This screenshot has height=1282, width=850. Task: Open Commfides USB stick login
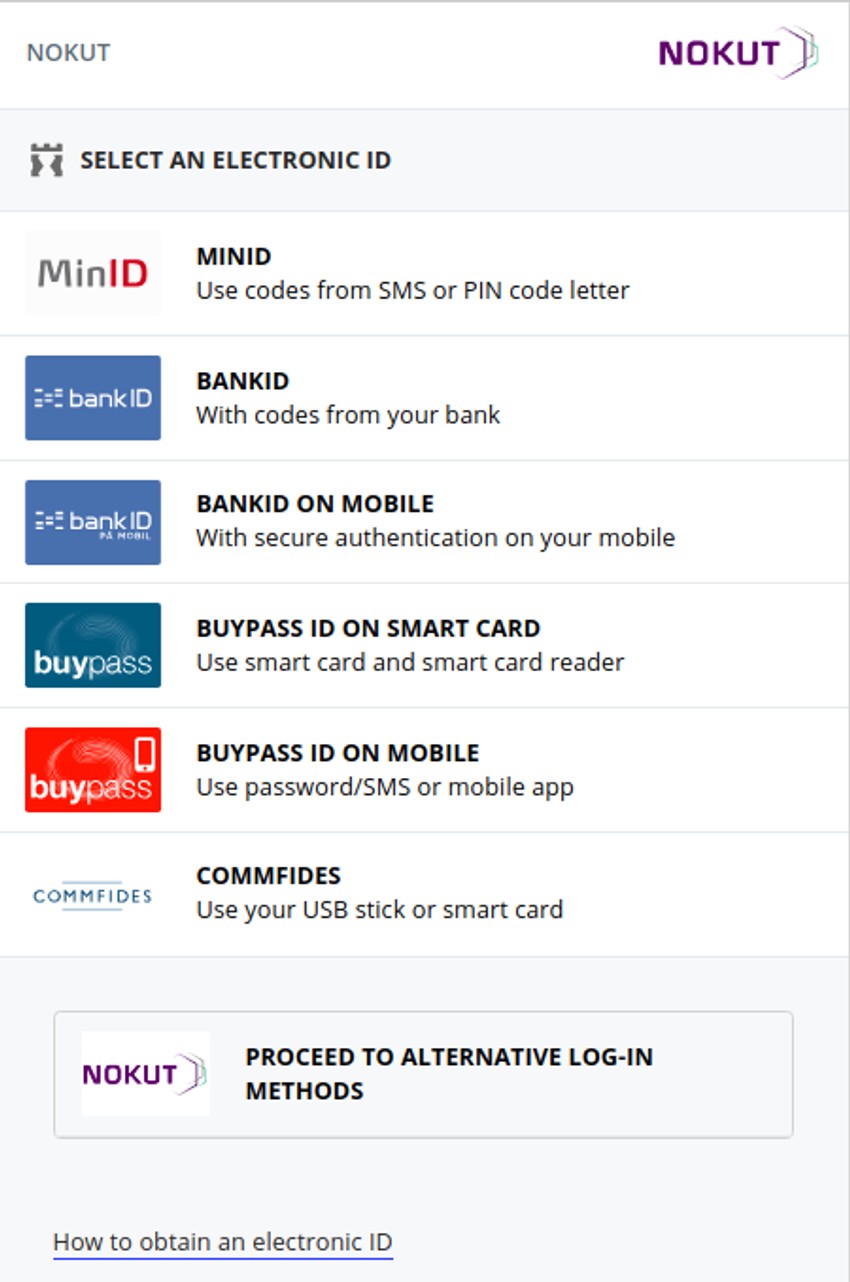point(379,893)
